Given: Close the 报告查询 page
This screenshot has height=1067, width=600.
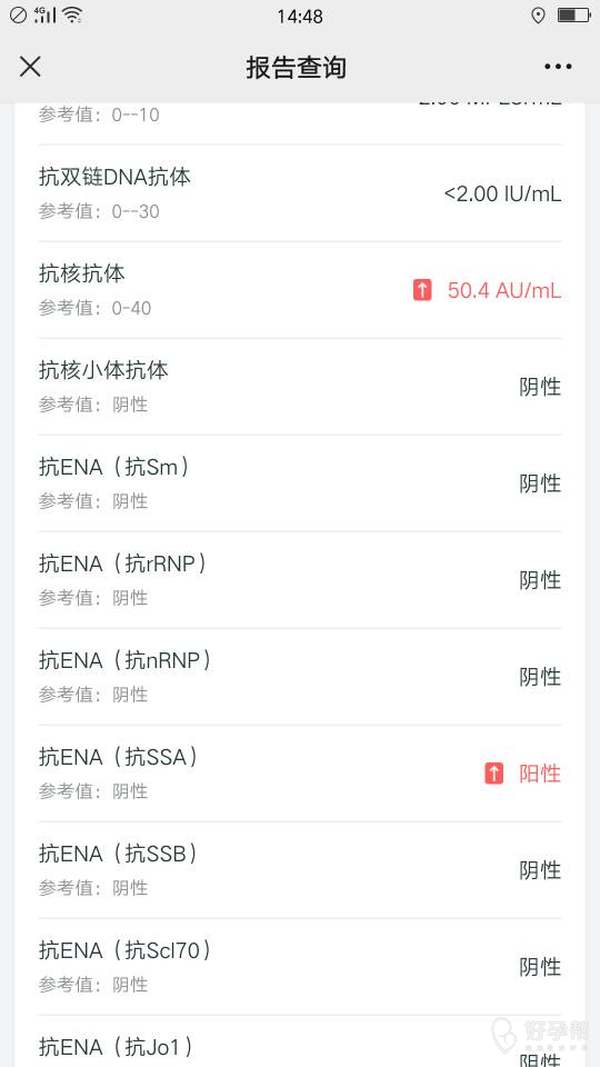Looking at the screenshot, I should [x=30, y=66].
